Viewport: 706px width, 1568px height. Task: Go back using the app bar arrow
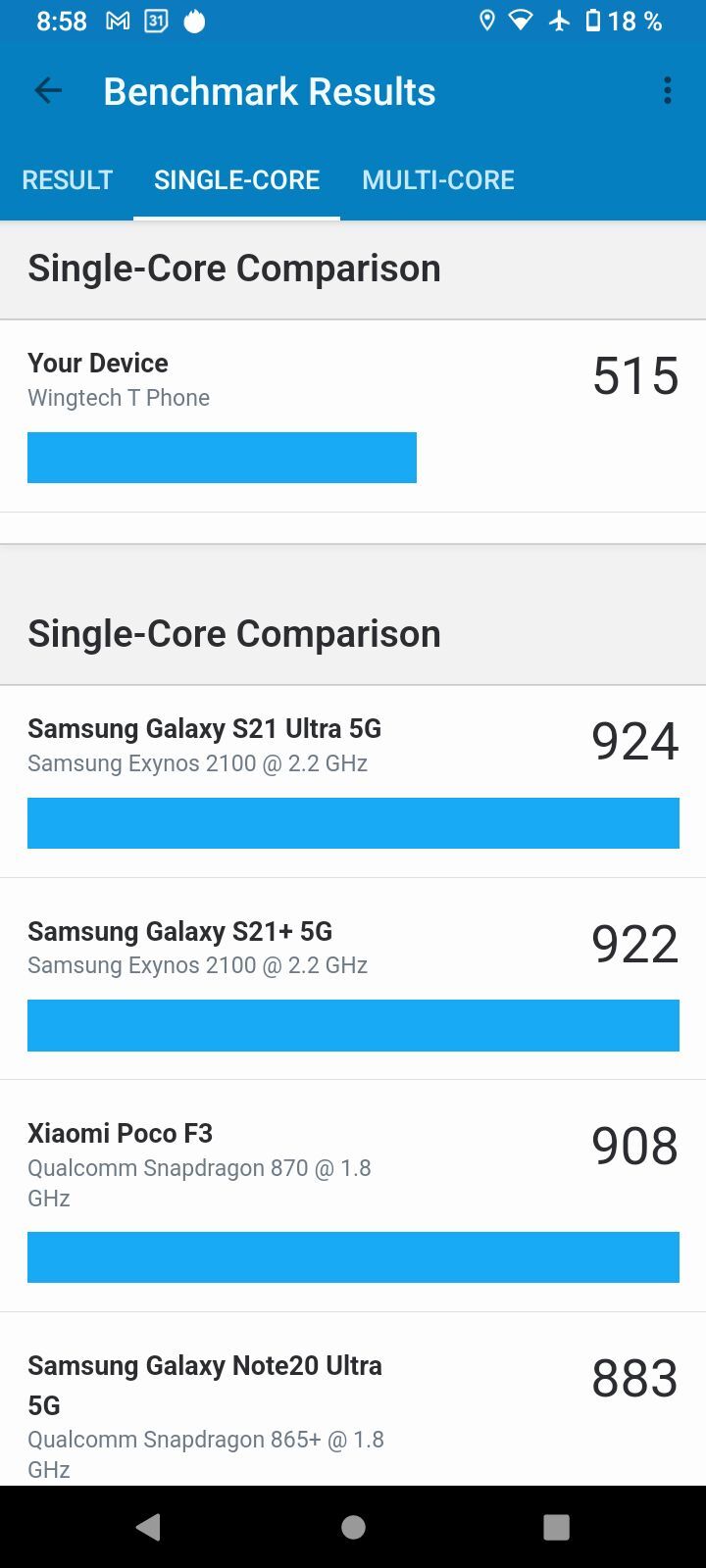coord(48,91)
